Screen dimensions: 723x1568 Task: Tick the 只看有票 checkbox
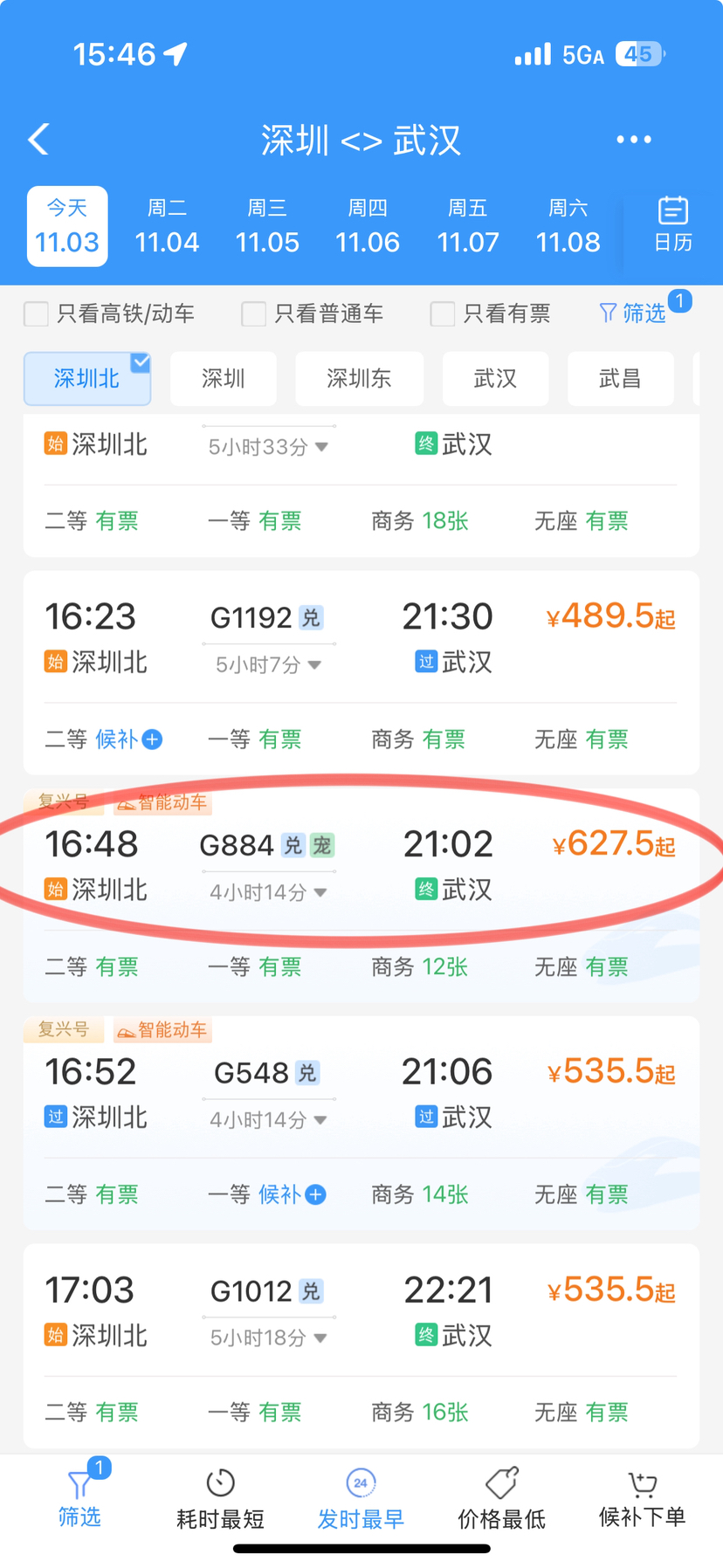[443, 313]
